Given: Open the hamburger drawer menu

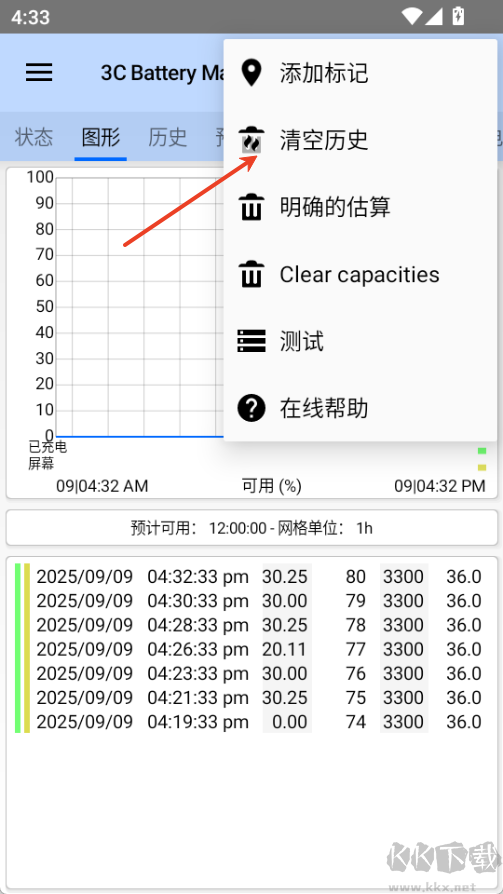Looking at the screenshot, I should click(x=39, y=72).
